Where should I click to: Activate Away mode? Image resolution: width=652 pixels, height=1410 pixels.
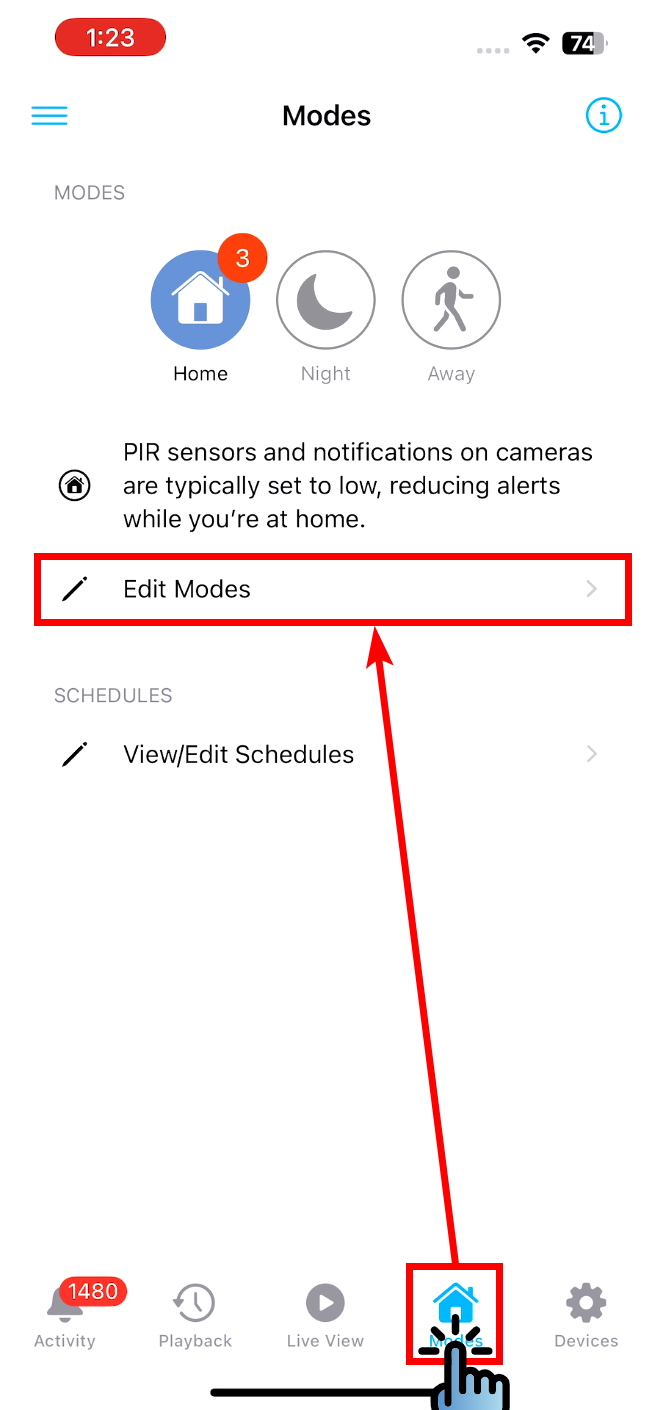[x=451, y=299]
